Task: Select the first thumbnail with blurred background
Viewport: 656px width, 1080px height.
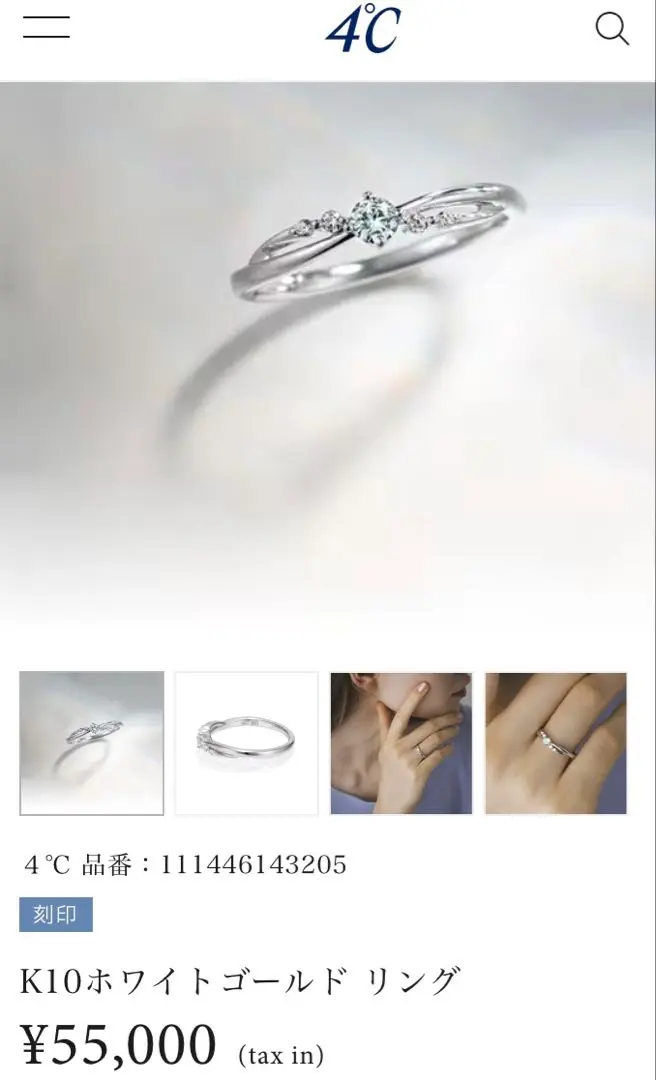Action: click(x=92, y=743)
